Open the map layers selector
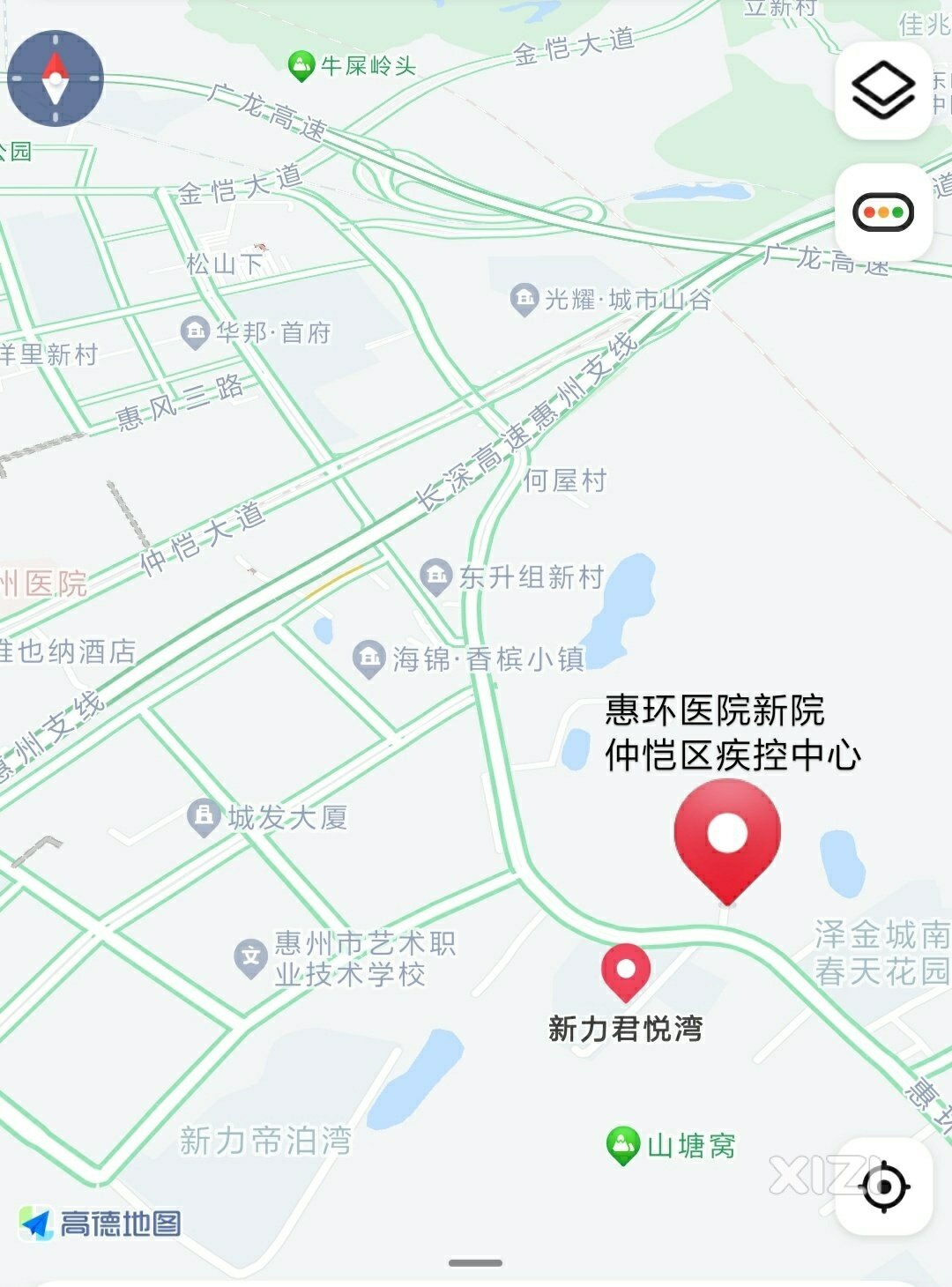 [x=883, y=91]
